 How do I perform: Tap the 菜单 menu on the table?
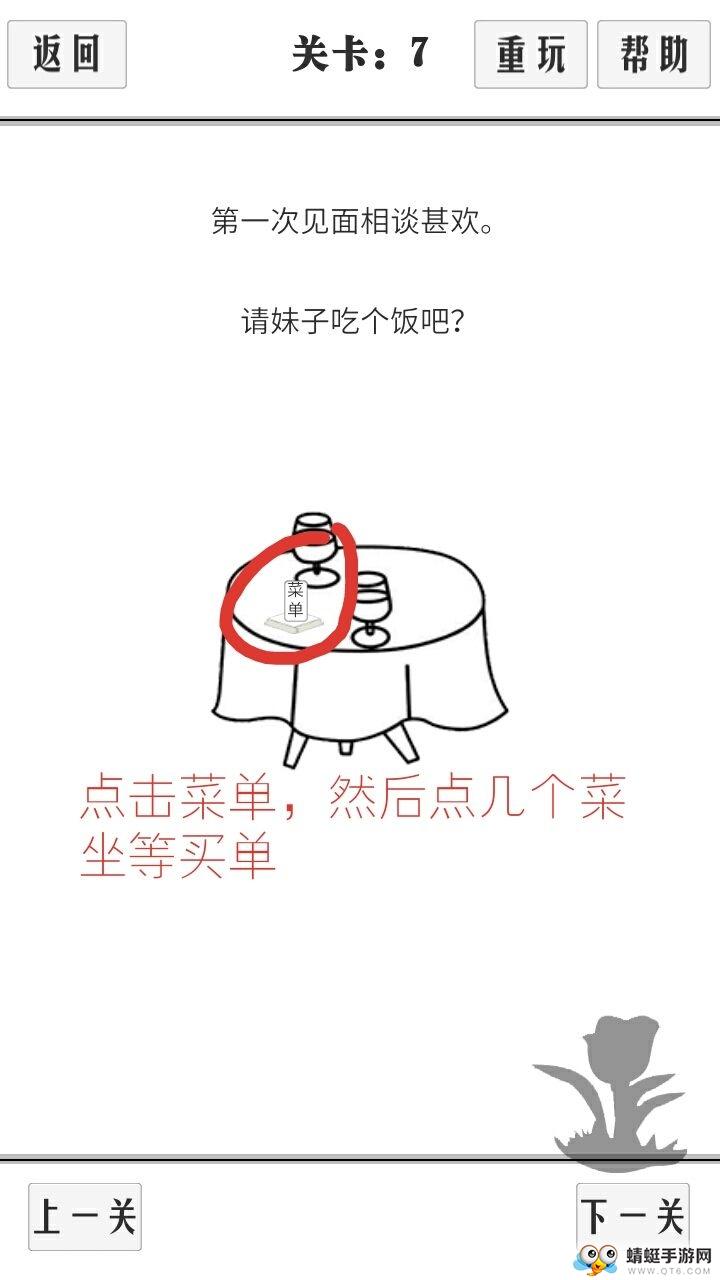tap(296, 604)
